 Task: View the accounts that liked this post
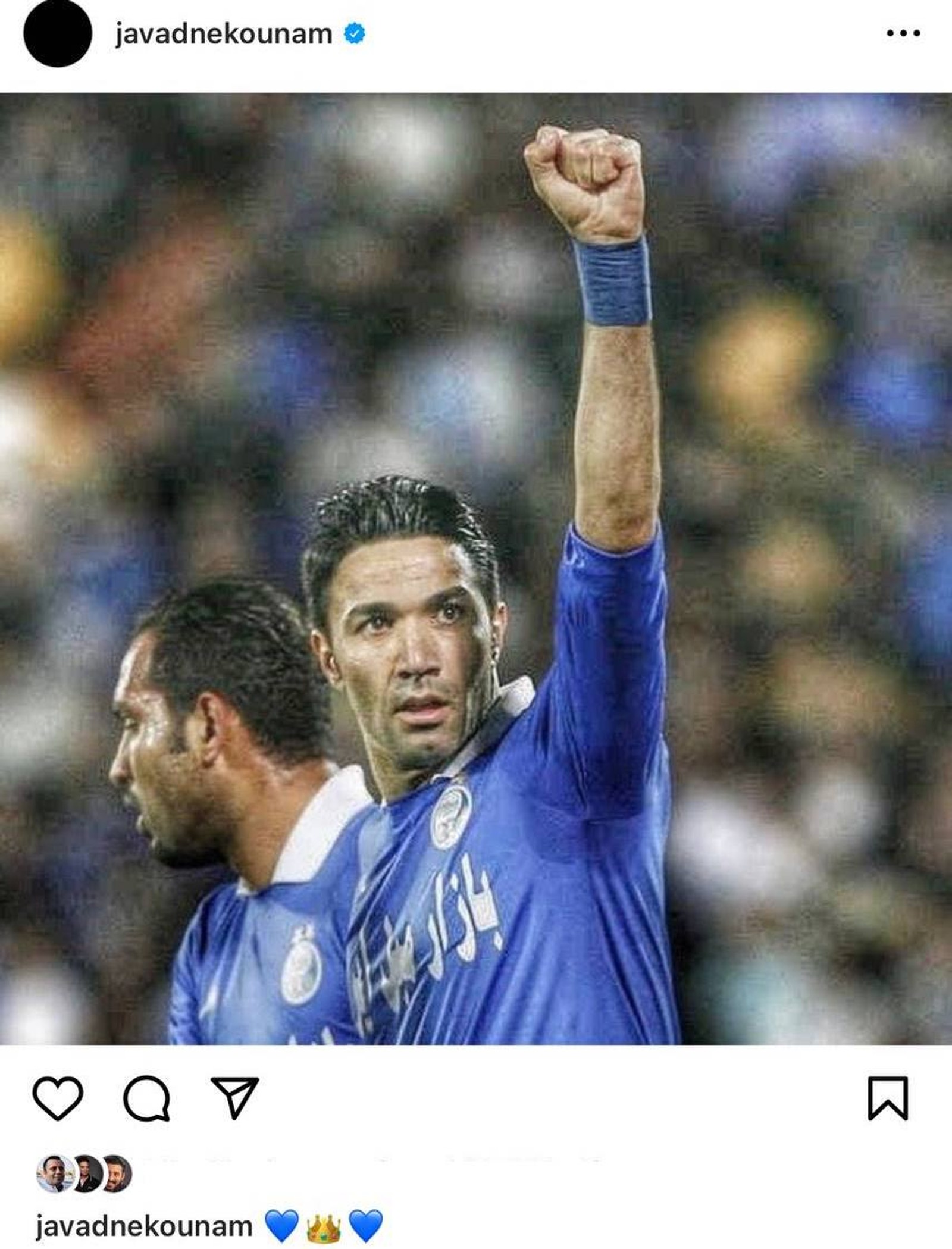tap(84, 1174)
